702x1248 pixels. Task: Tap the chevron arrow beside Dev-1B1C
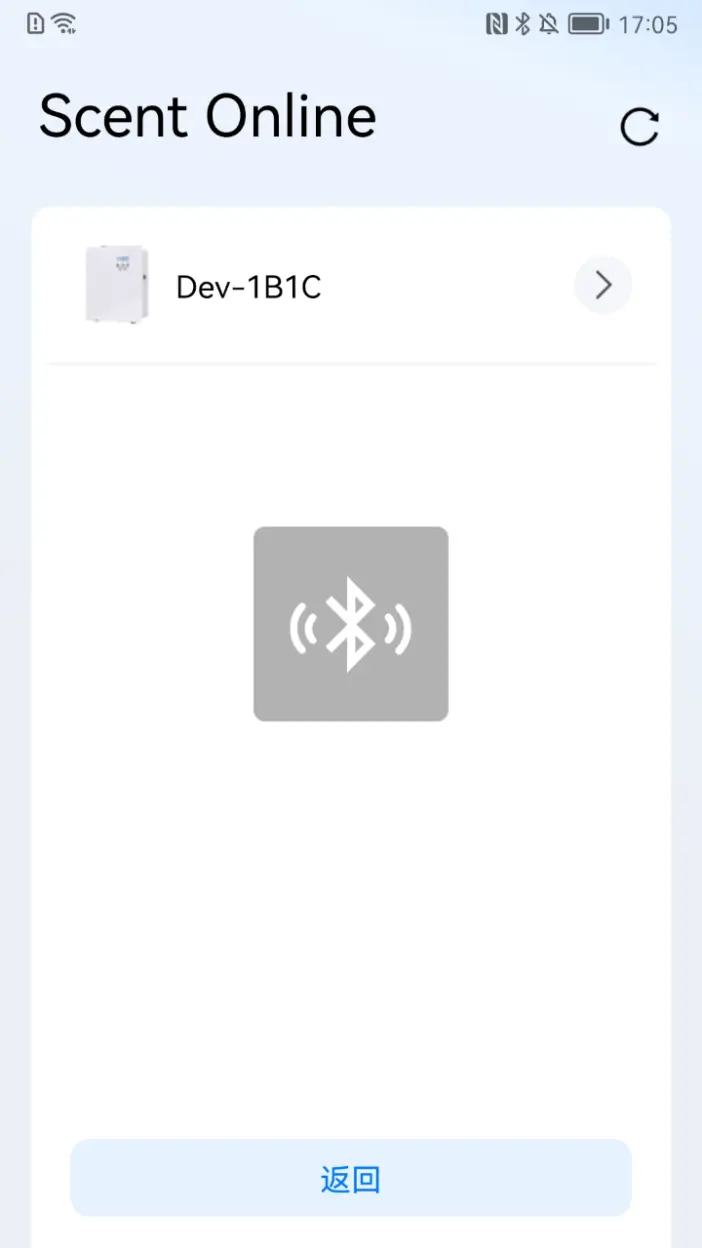pos(603,286)
